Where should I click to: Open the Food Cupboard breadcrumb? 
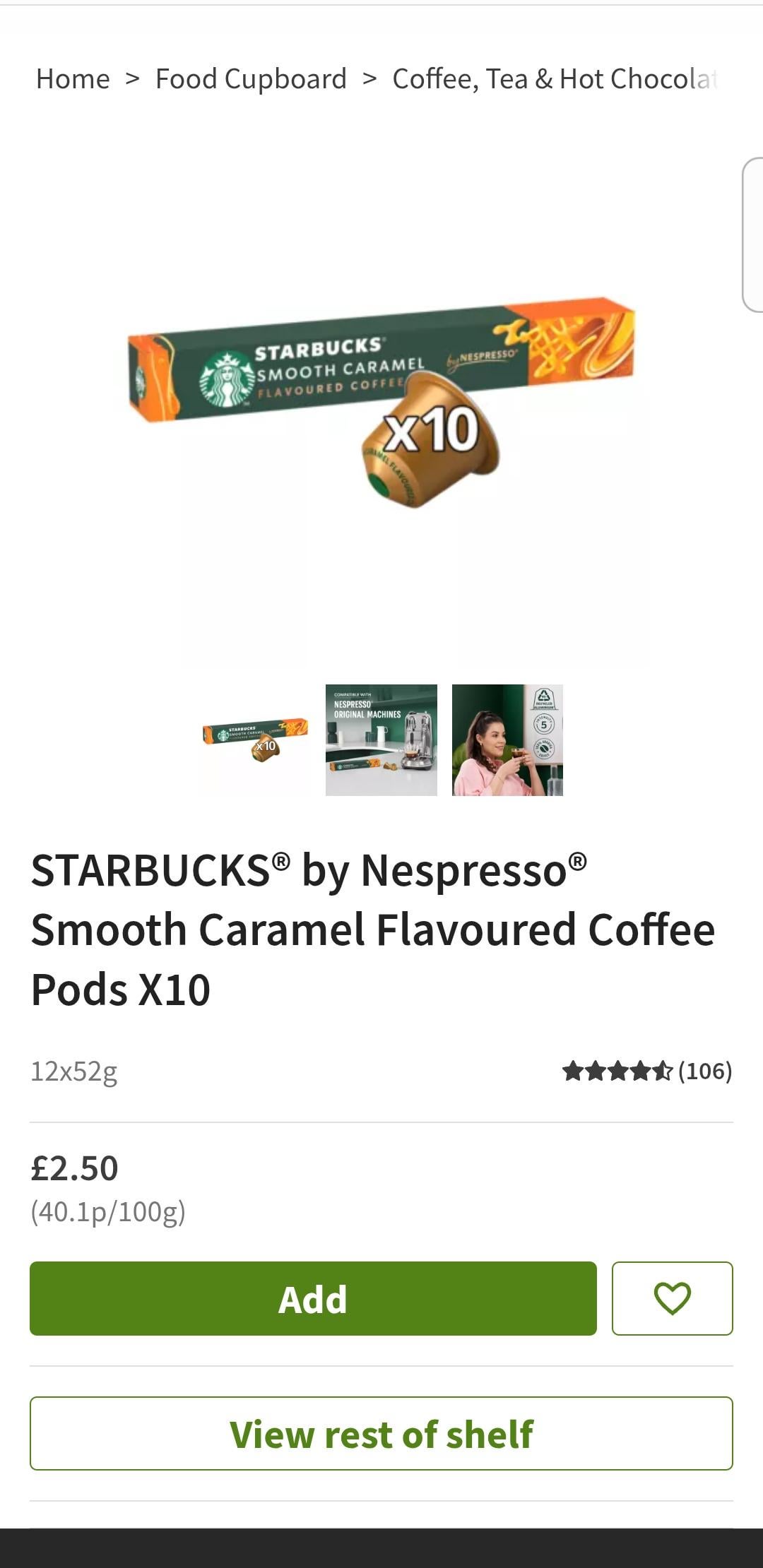click(x=251, y=78)
